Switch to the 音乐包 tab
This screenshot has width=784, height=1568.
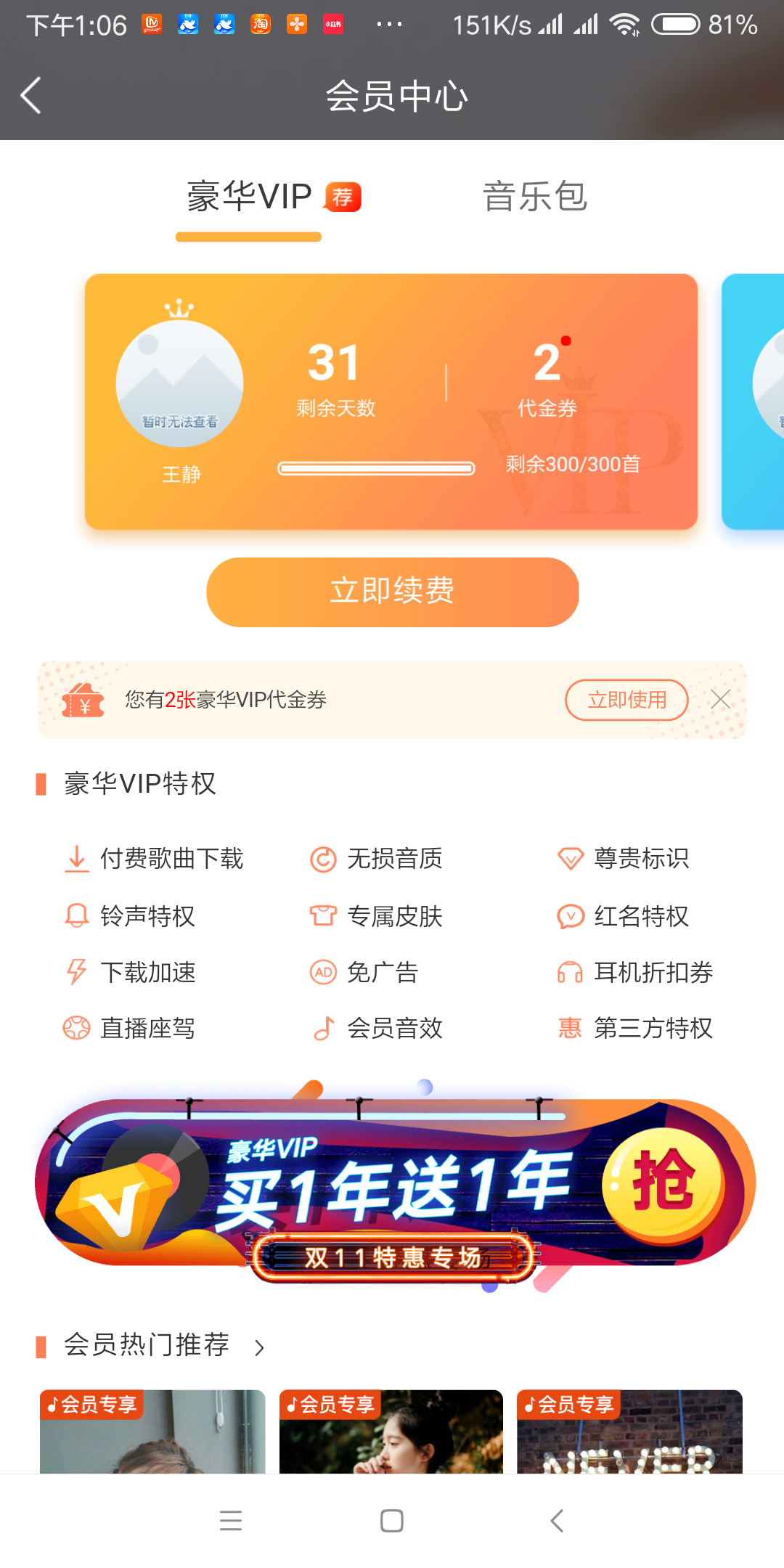click(x=535, y=197)
